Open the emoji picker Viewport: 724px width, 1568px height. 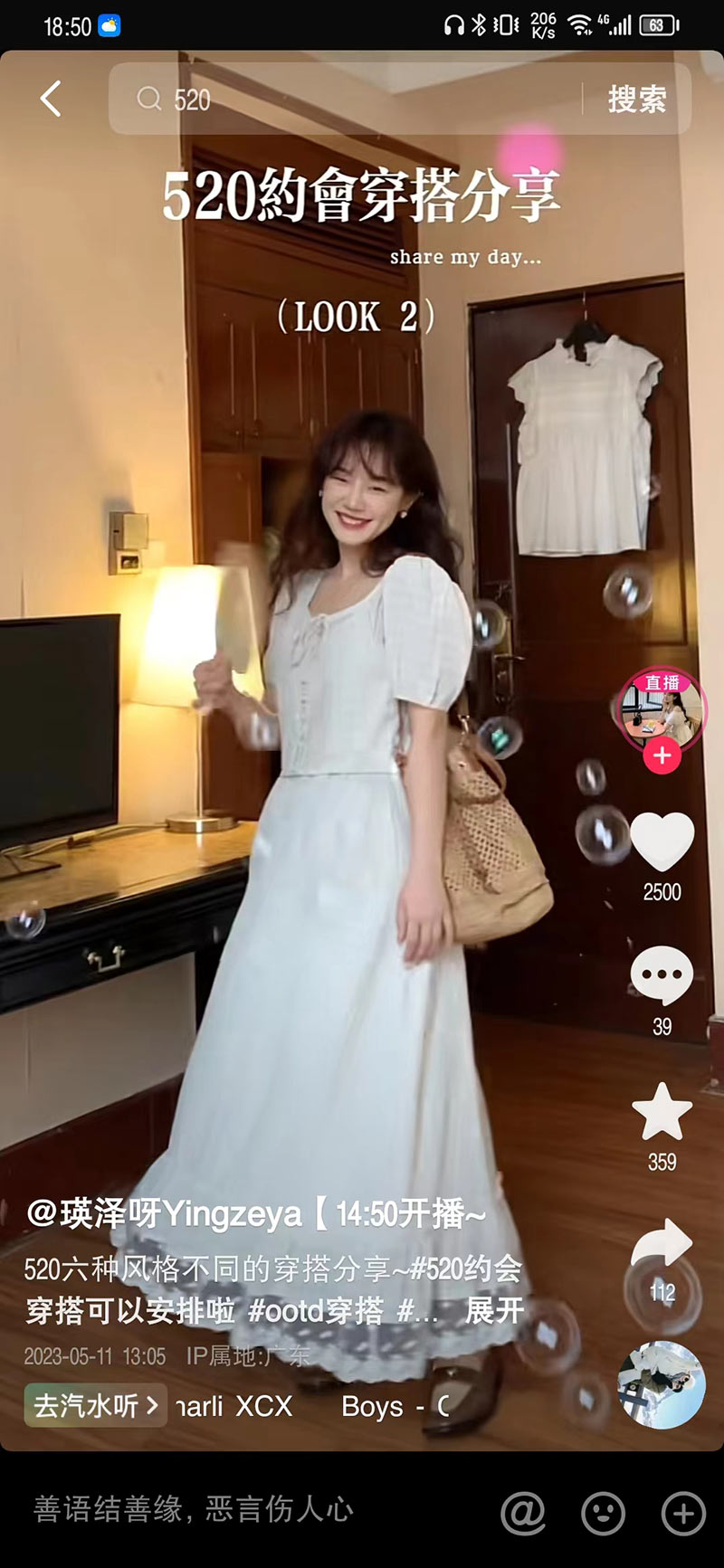click(603, 1512)
